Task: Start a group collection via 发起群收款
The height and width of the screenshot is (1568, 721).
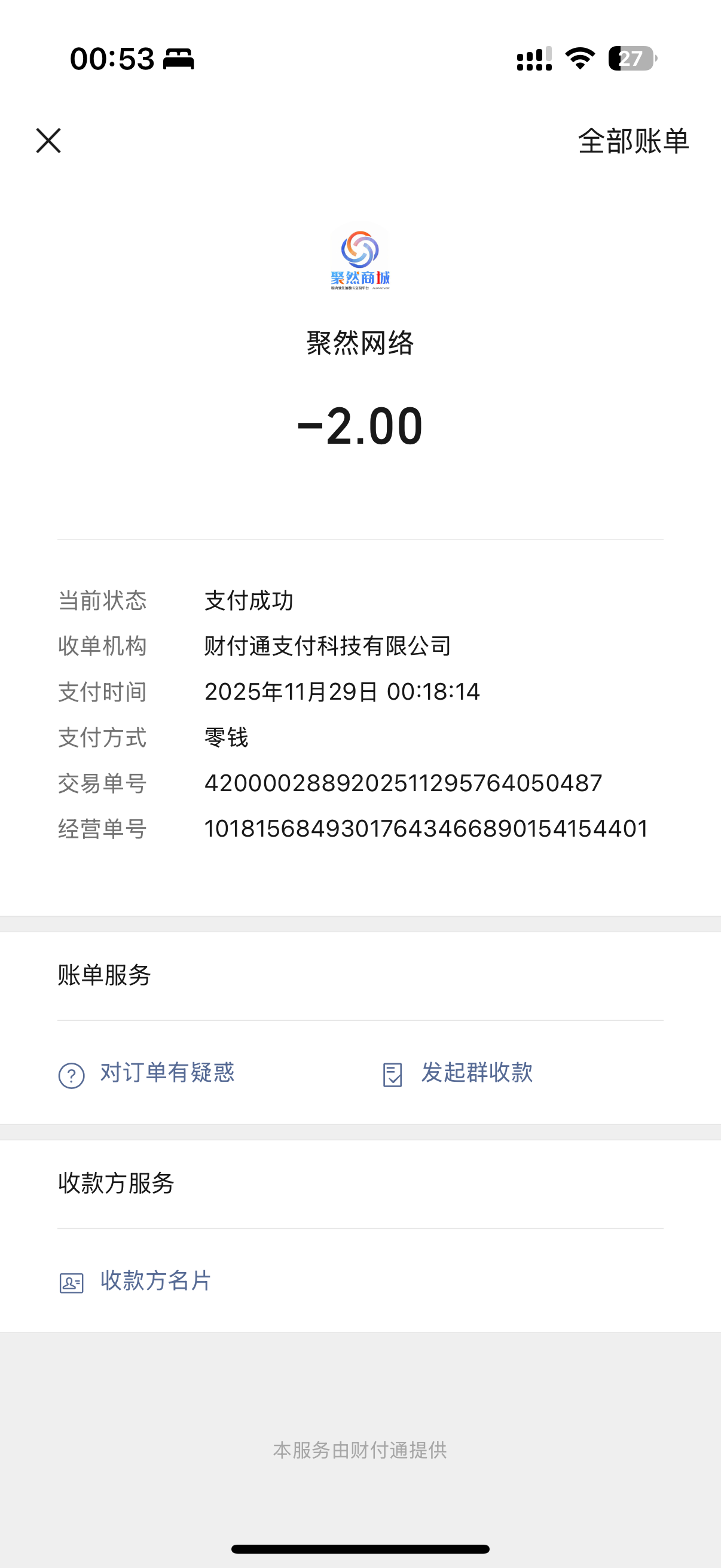Action: pyautogui.click(x=457, y=1073)
